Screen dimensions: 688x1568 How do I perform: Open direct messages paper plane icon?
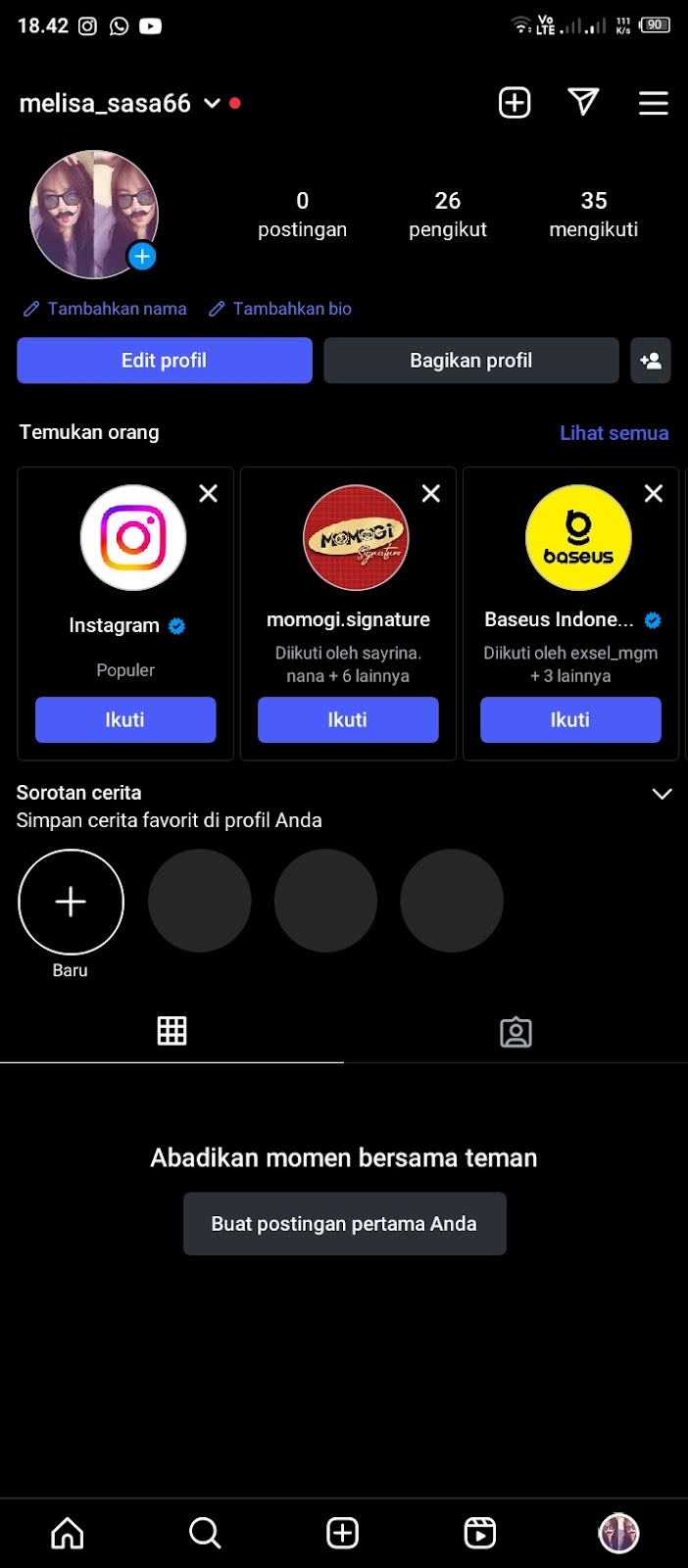(x=583, y=102)
